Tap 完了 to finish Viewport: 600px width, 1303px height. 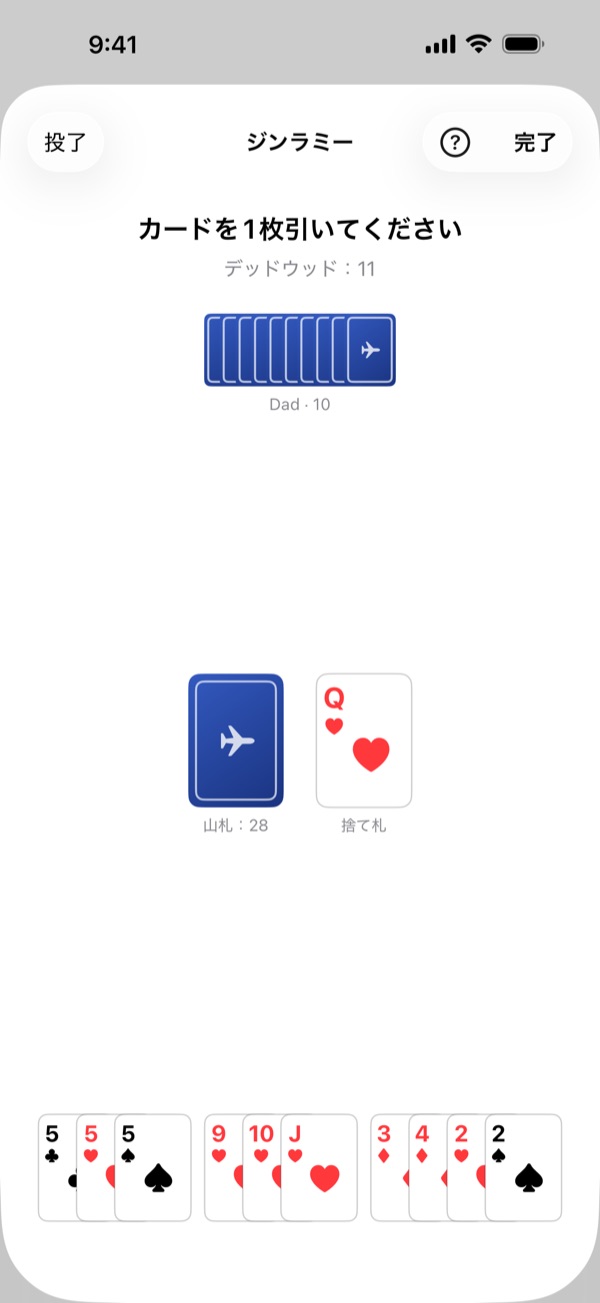[535, 142]
